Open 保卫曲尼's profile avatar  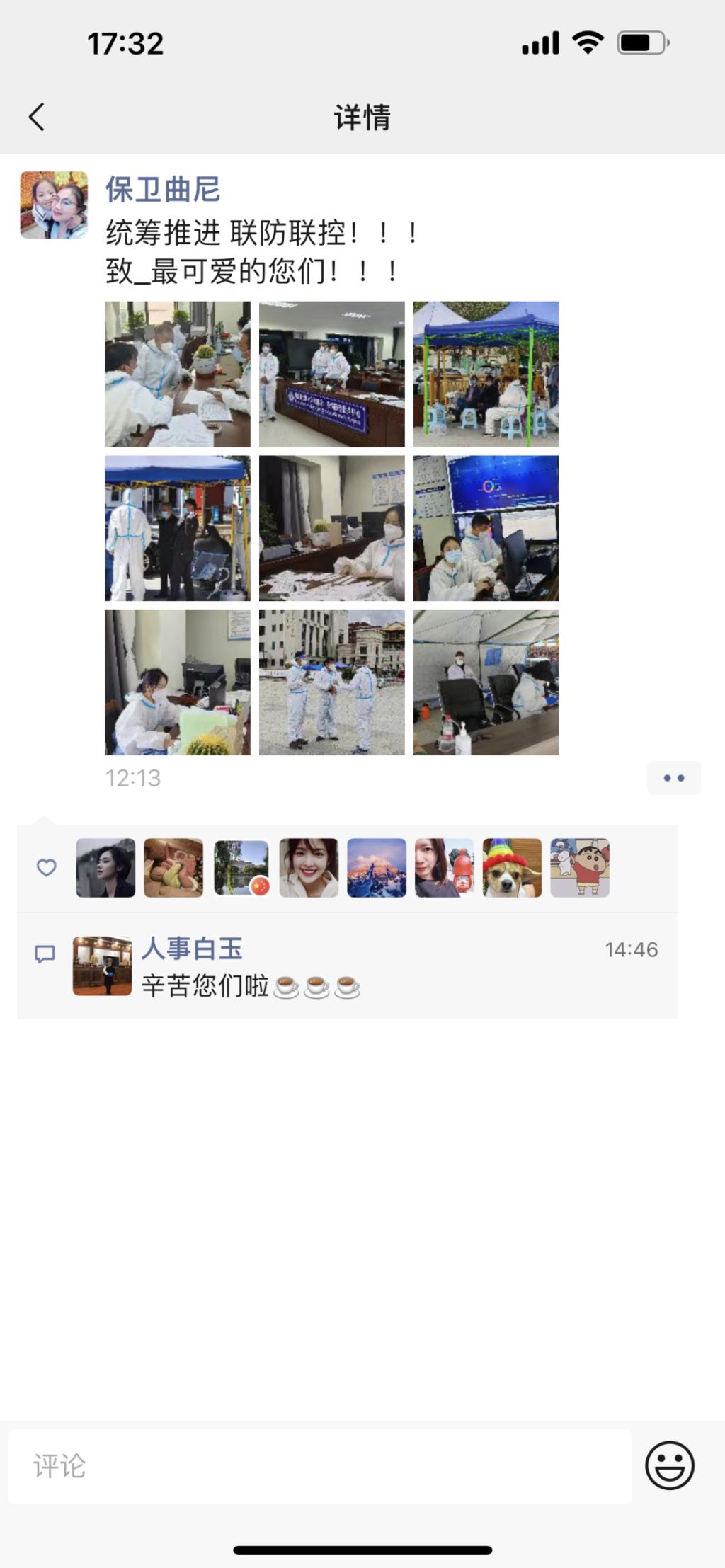[54, 205]
